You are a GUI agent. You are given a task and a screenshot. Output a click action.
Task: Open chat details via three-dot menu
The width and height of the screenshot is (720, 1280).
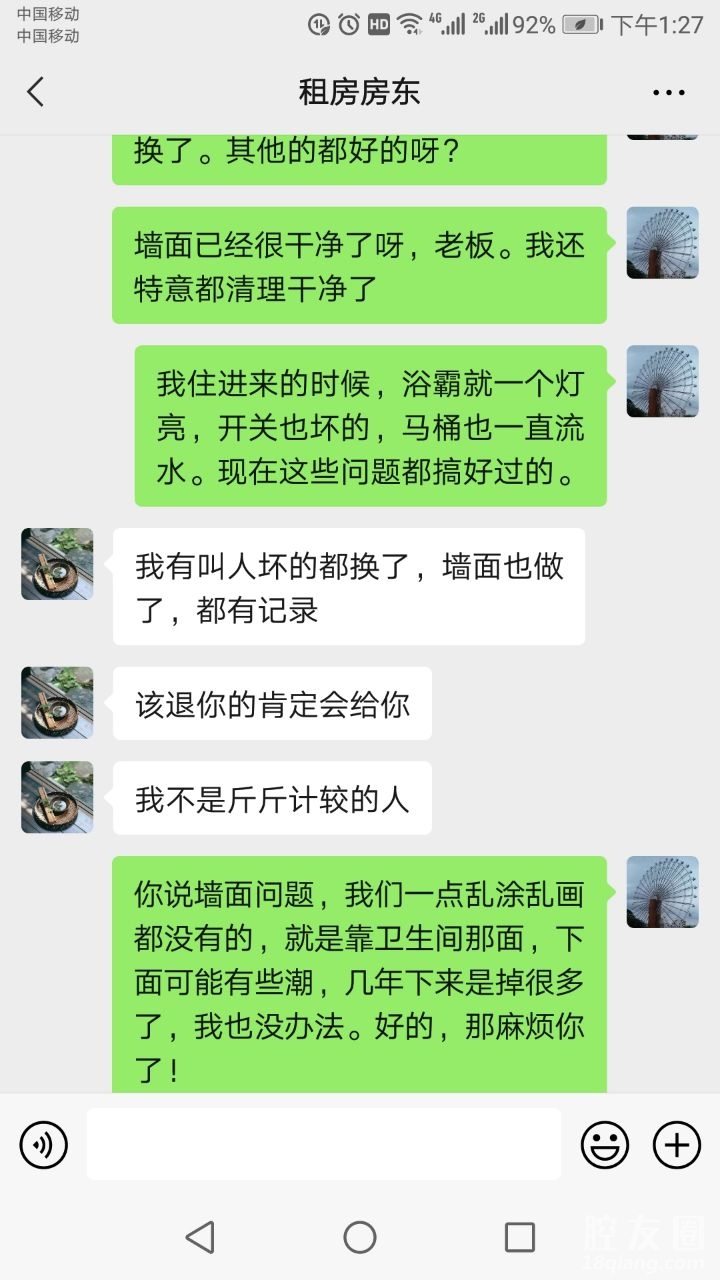click(x=668, y=93)
